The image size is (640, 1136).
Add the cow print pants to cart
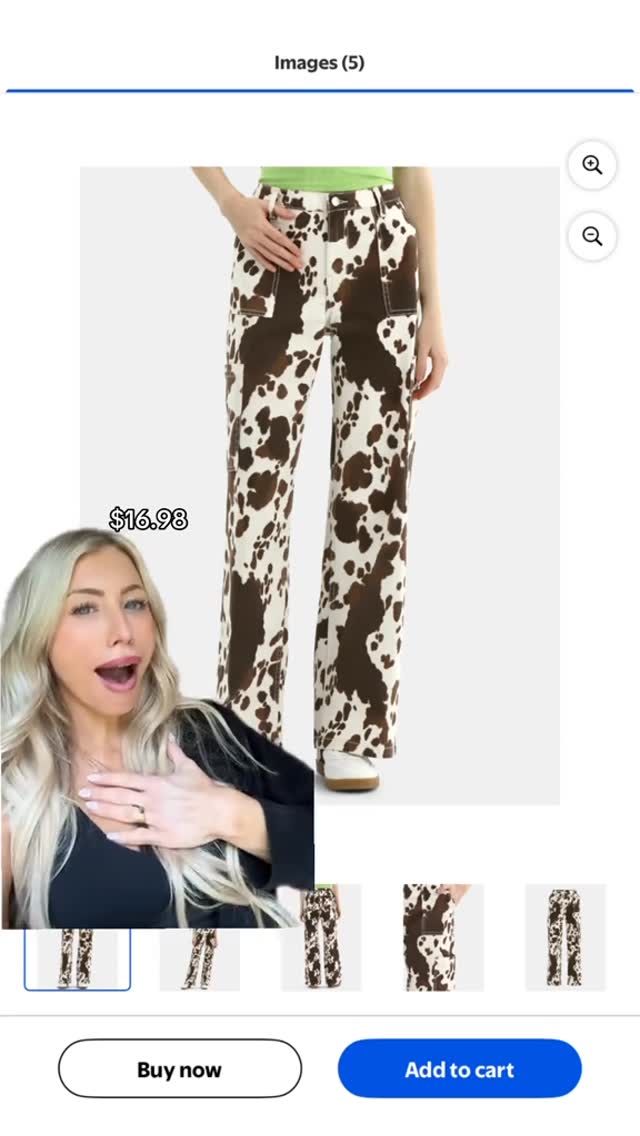click(x=459, y=1069)
